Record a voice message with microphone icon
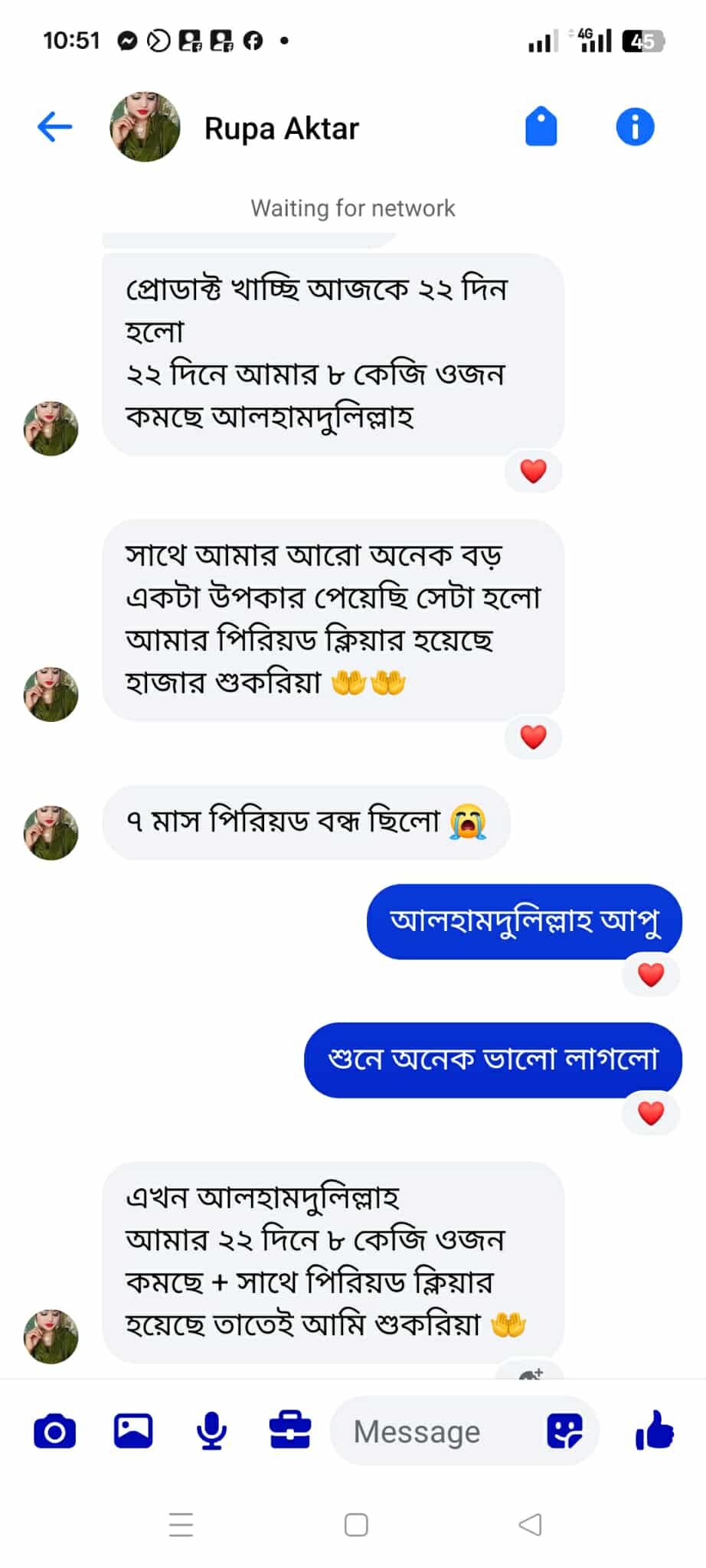 (x=212, y=1430)
